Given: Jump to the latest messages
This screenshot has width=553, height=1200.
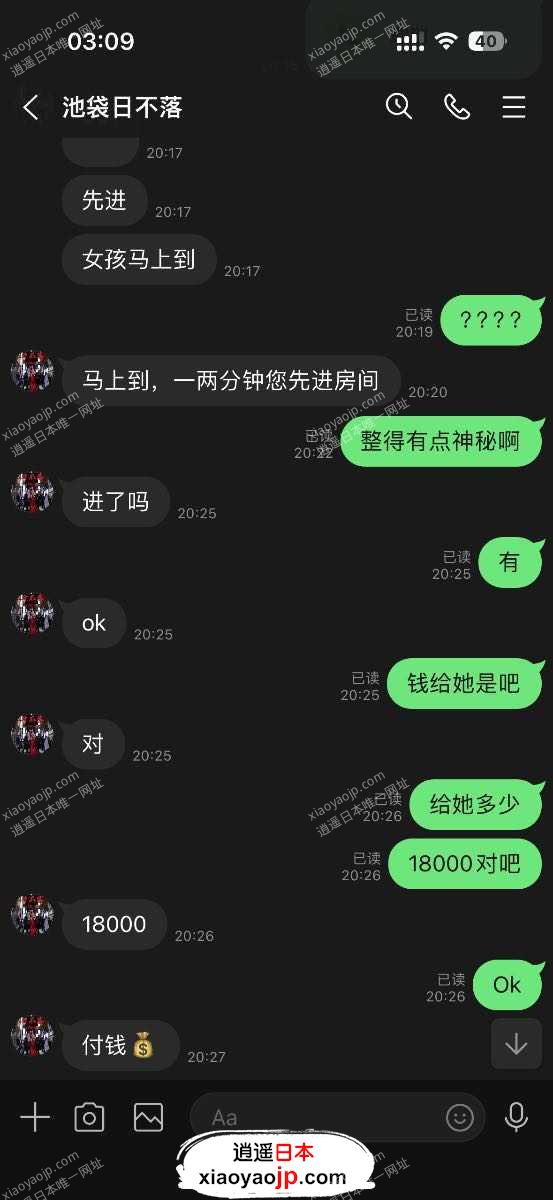Looking at the screenshot, I should pos(516,1043).
